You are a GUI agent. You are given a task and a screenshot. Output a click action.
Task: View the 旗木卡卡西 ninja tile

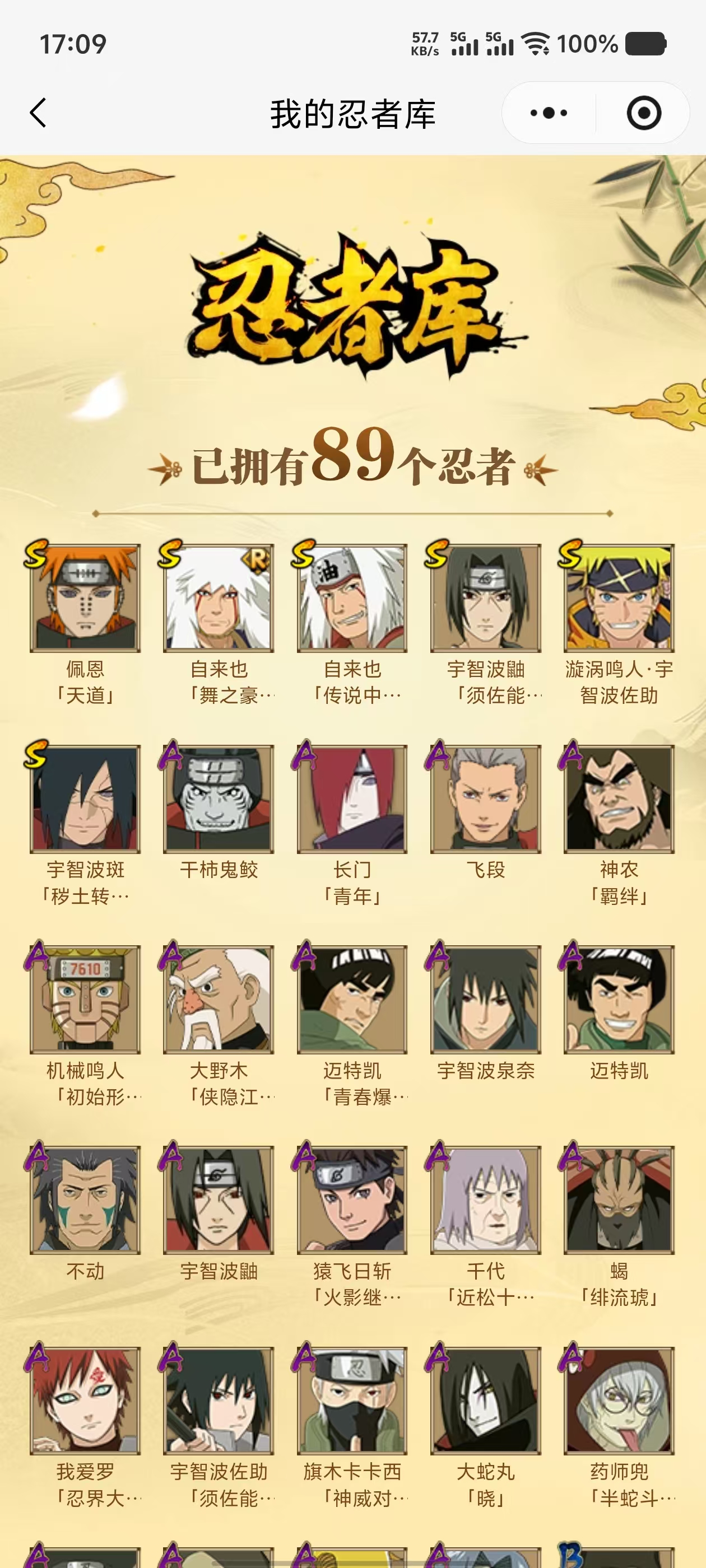[352, 1401]
